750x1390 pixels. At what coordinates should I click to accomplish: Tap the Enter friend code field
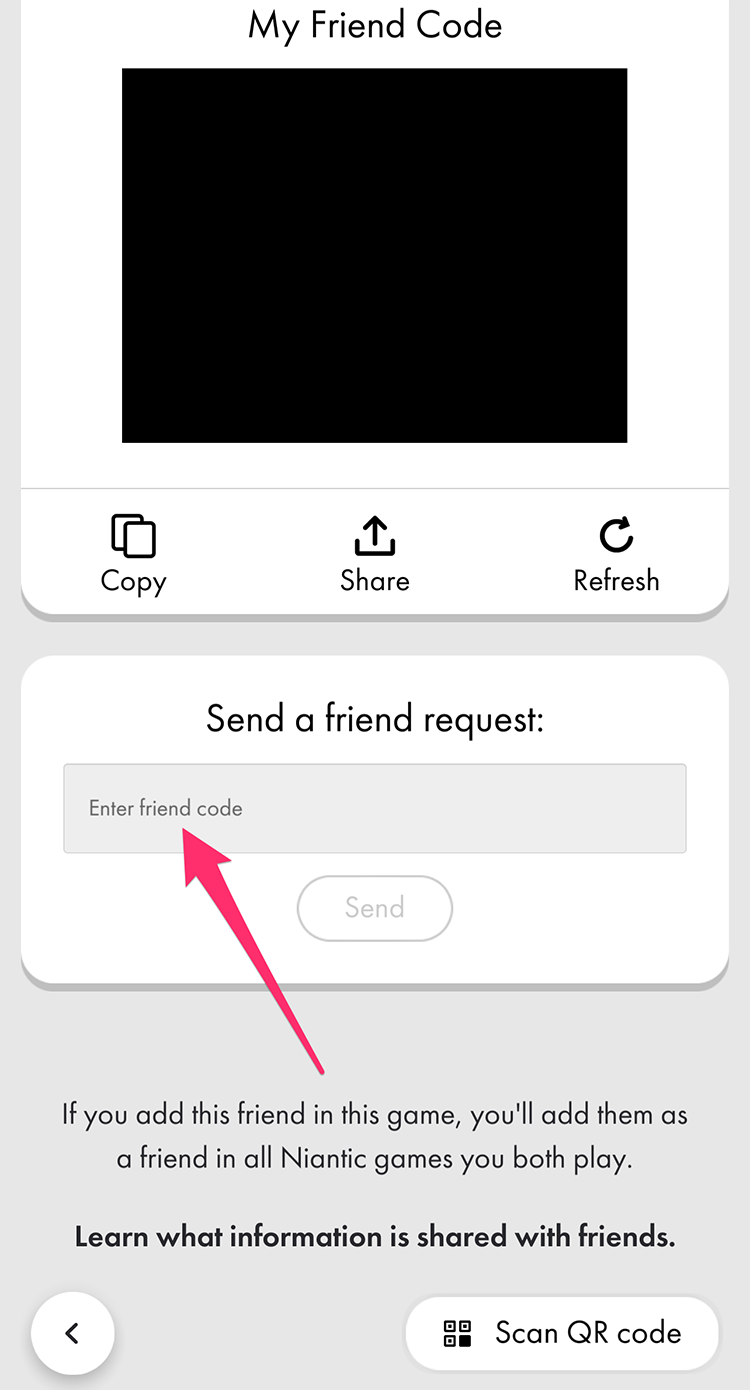pos(375,808)
